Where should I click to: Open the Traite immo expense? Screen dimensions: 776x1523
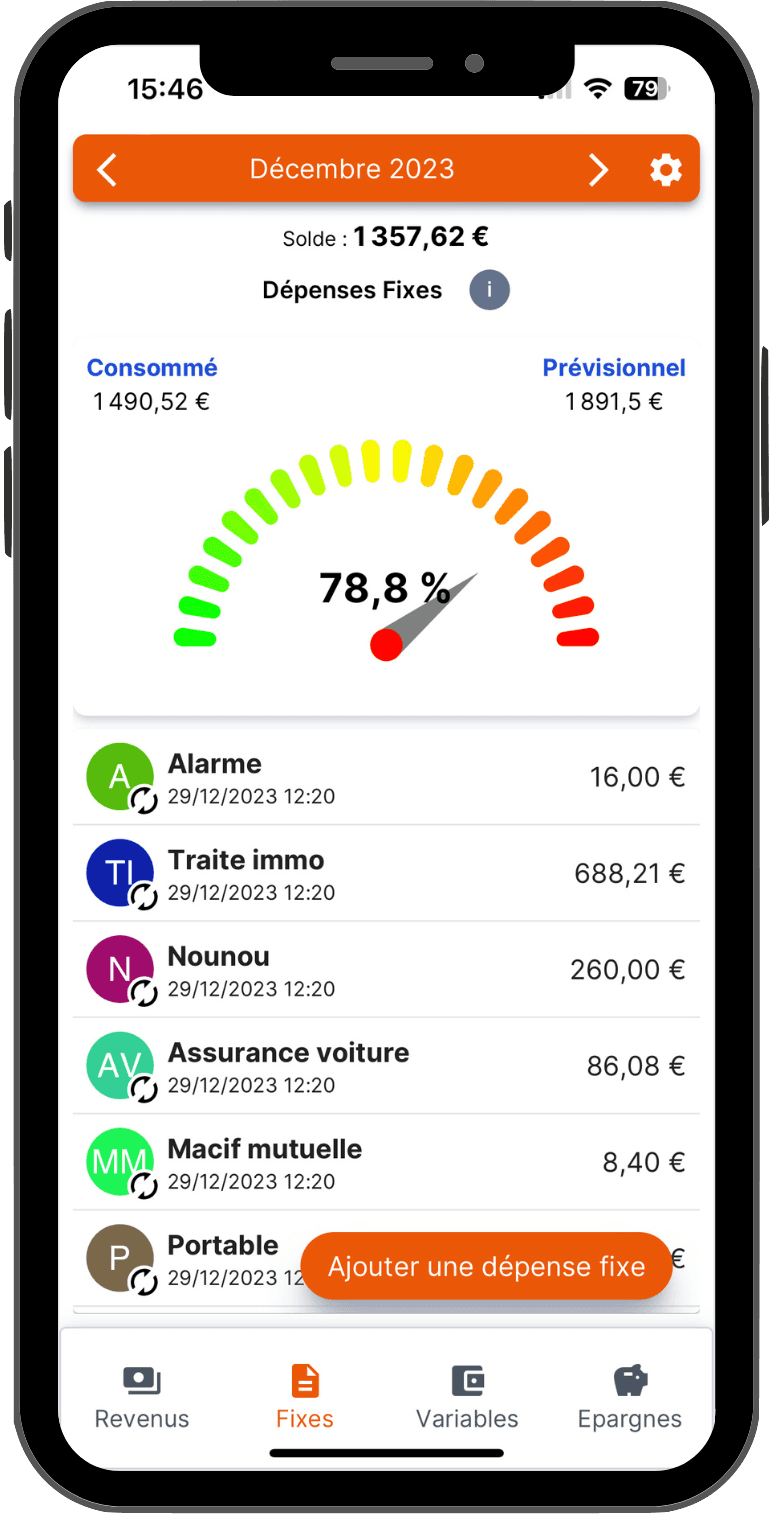pyautogui.click(x=386, y=874)
